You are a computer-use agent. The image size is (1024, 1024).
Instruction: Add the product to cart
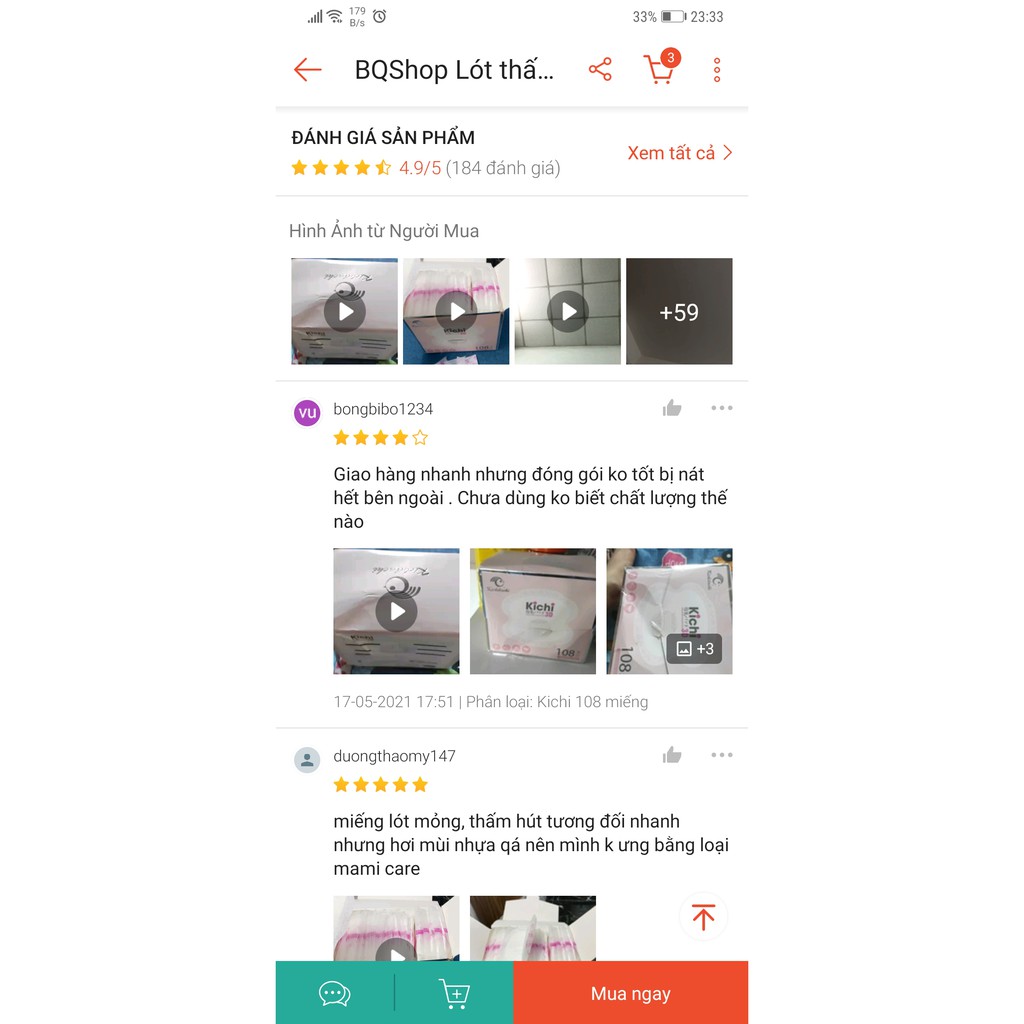click(x=454, y=993)
